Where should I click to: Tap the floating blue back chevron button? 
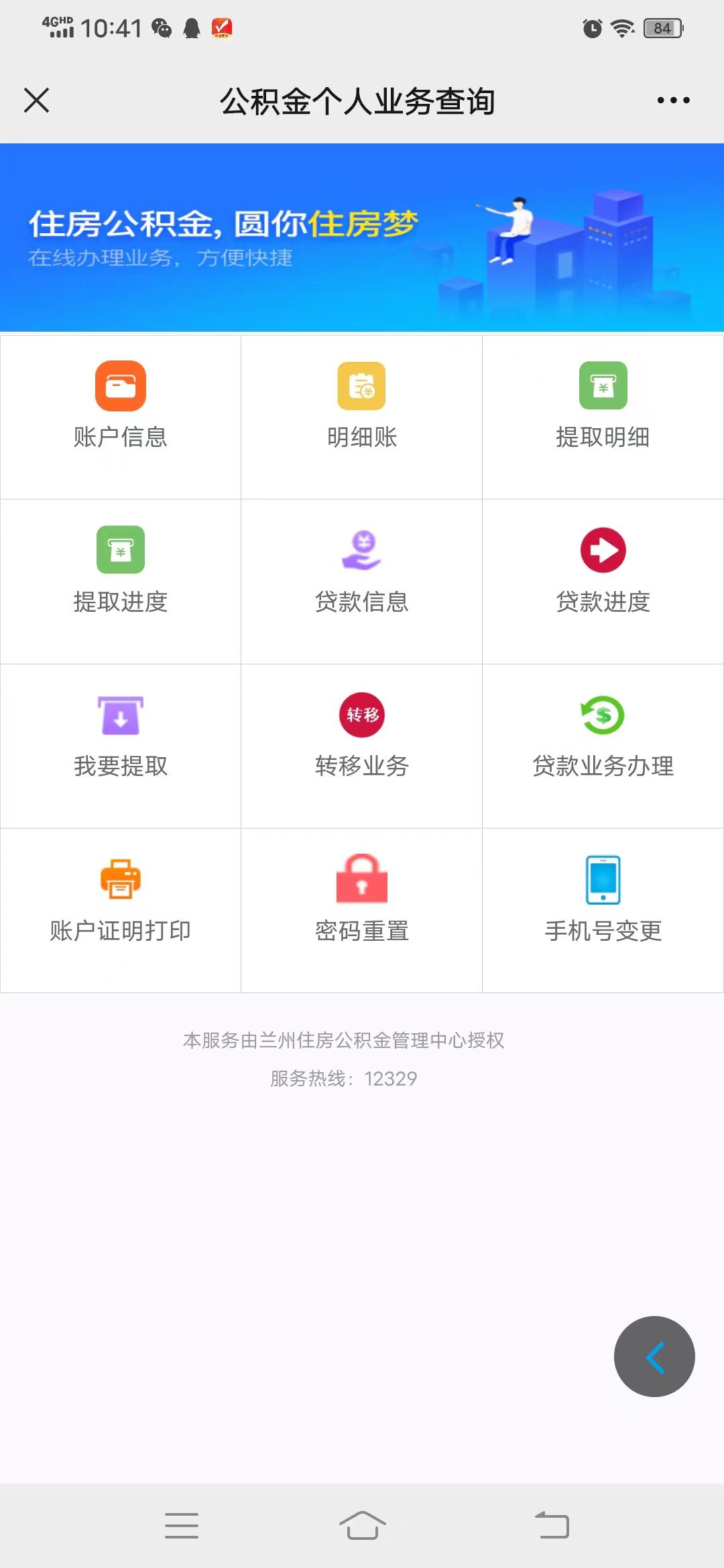[654, 1355]
